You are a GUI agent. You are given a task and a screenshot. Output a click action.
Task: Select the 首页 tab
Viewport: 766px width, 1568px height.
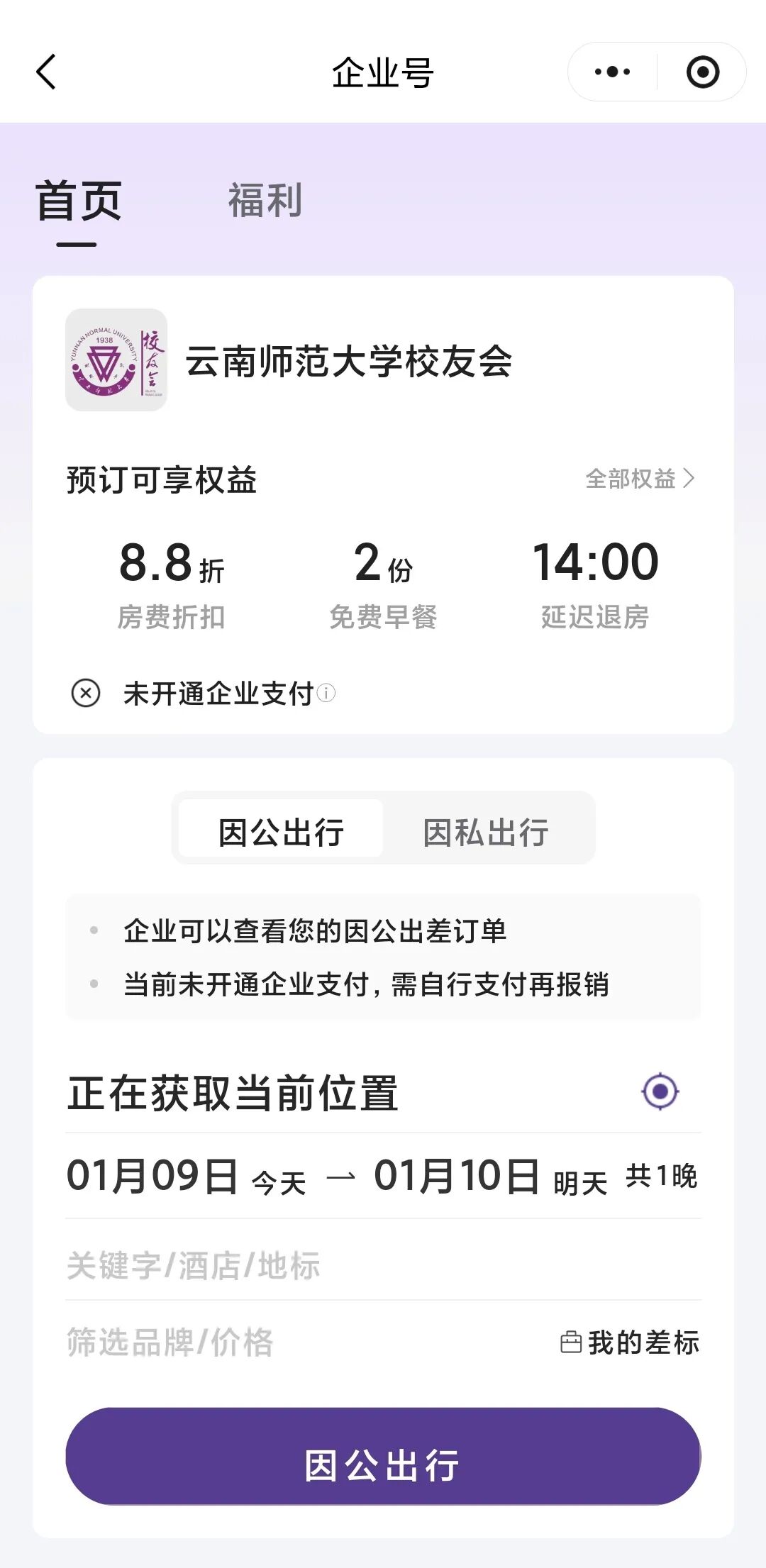tap(78, 201)
